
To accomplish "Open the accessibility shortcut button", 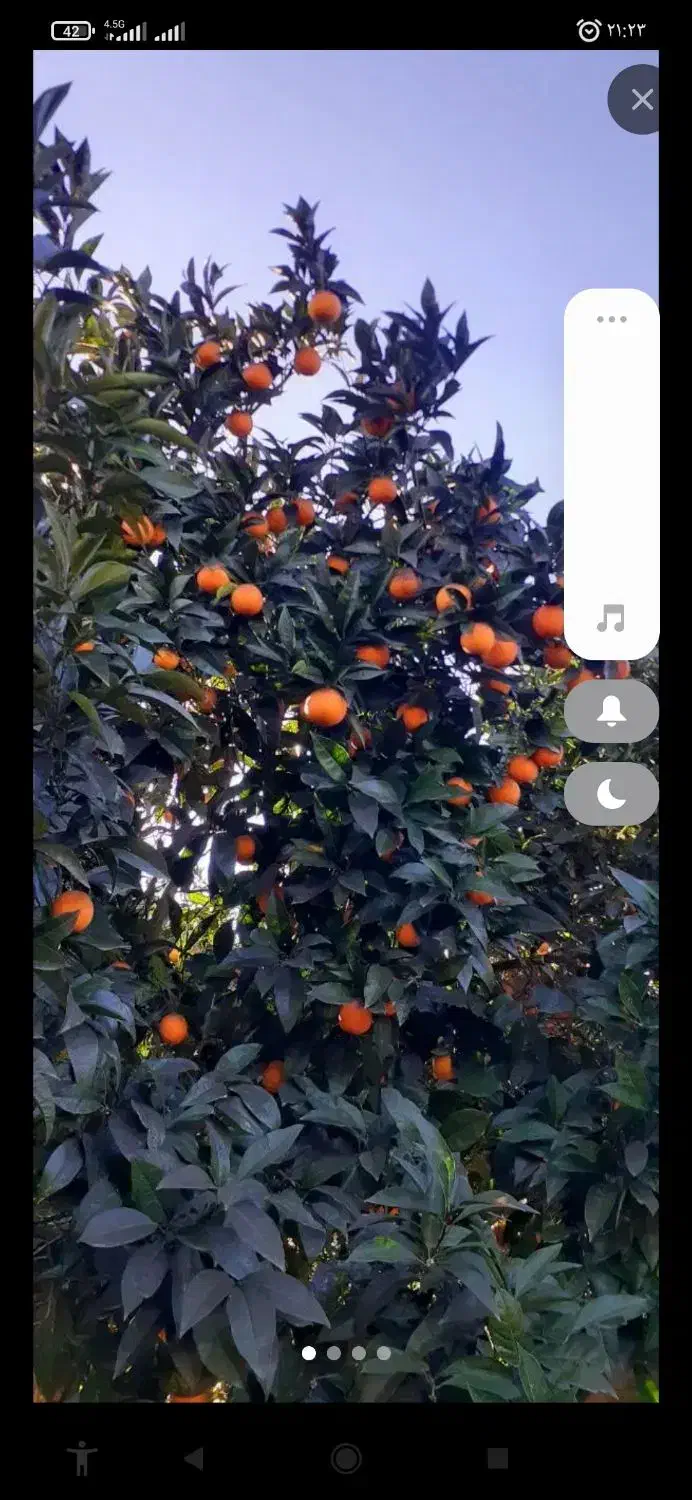I will 81,1458.
